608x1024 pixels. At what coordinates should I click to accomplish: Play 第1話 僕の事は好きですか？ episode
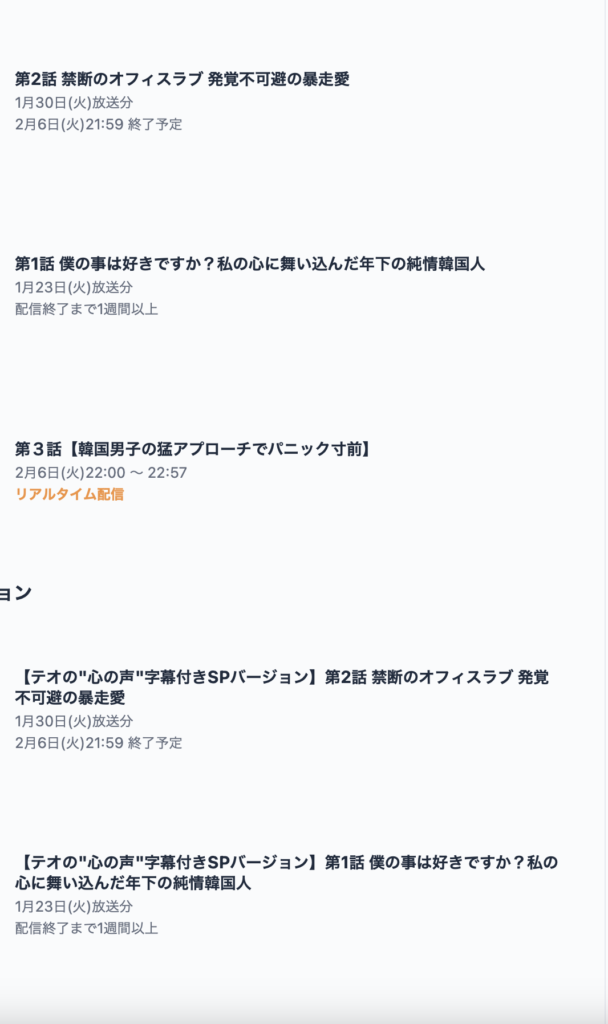(x=249, y=264)
